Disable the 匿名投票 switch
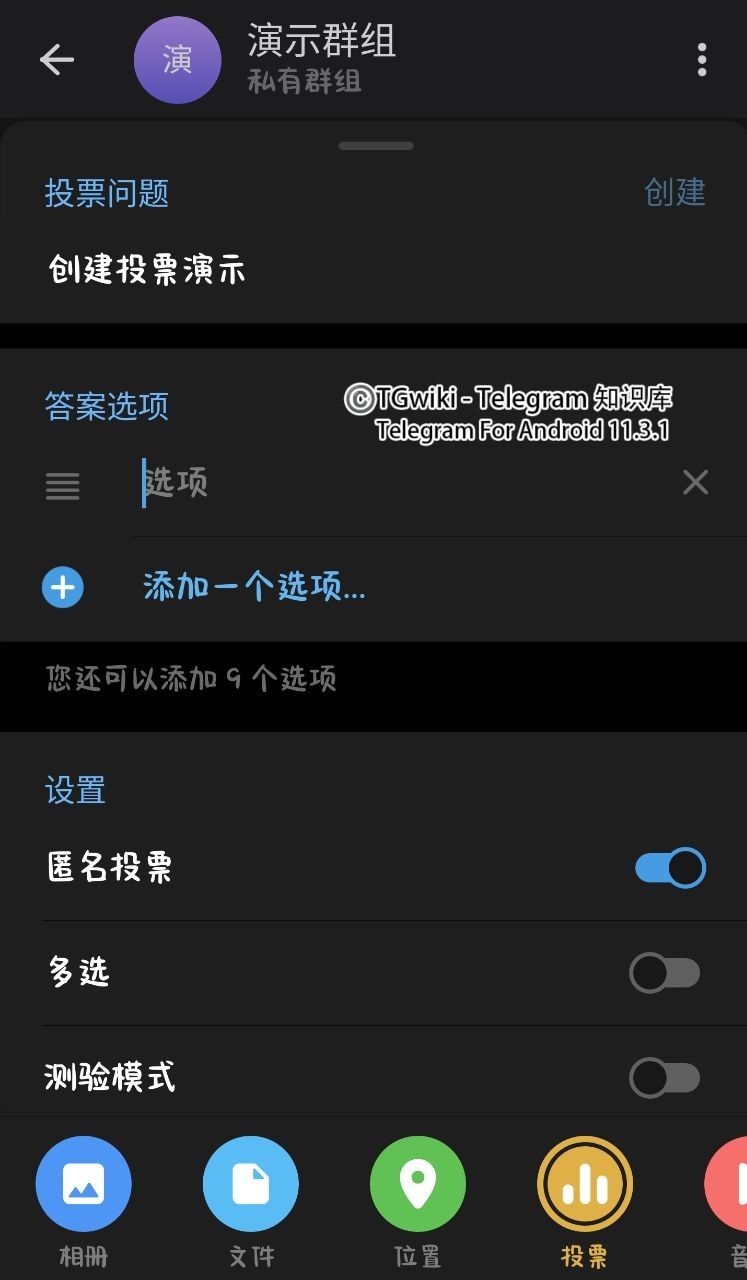This screenshot has width=747, height=1280. tap(668, 867)
